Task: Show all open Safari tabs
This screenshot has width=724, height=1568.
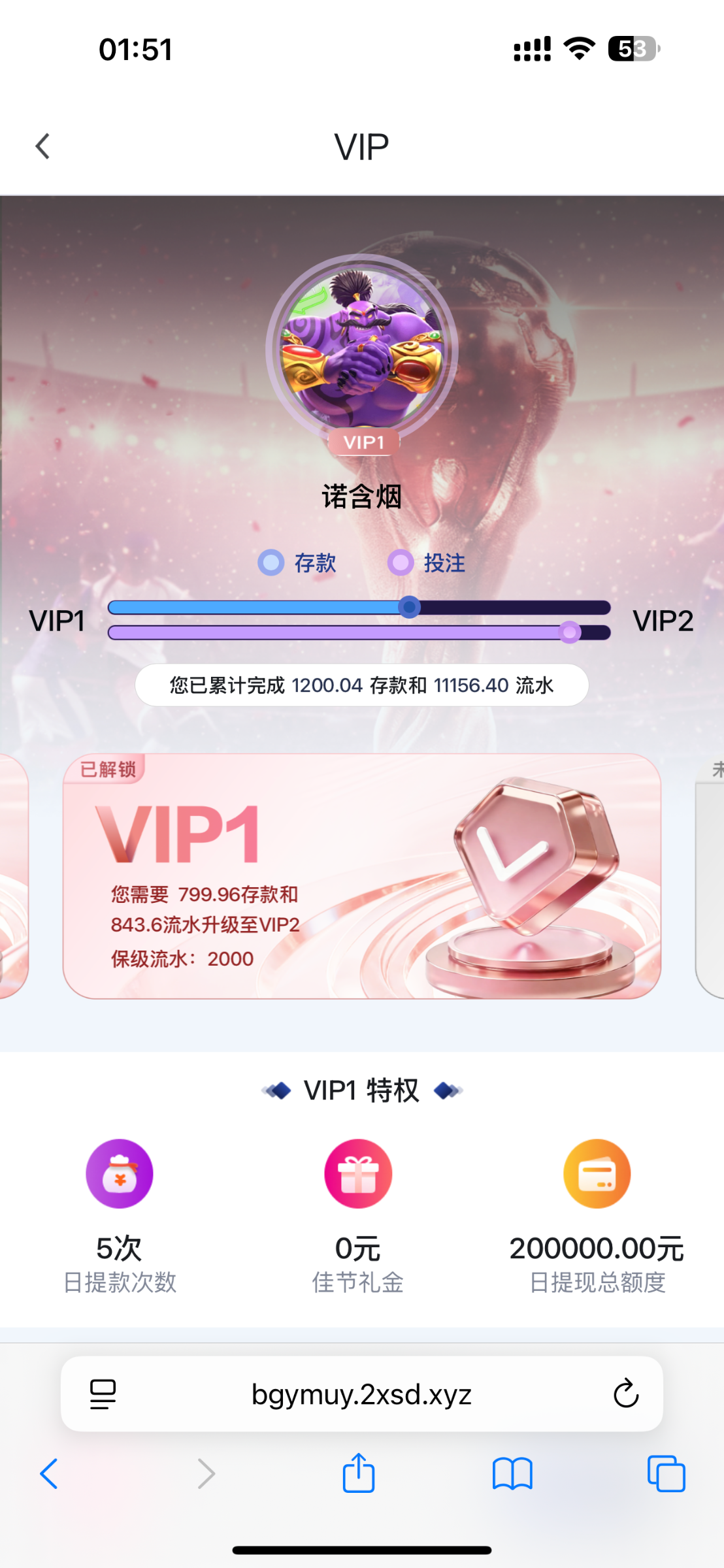Action: coord(666,1474)
